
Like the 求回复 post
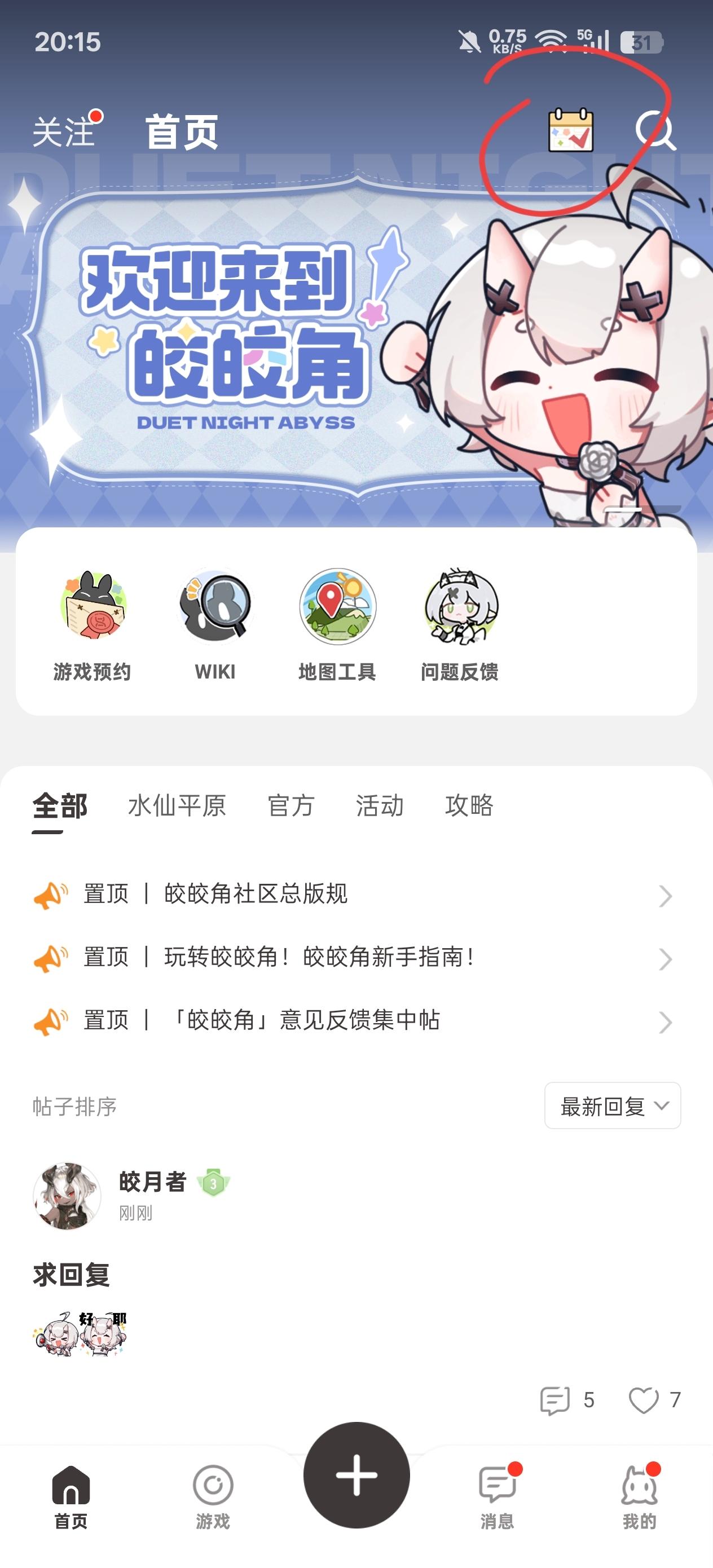pos(644,1400)
